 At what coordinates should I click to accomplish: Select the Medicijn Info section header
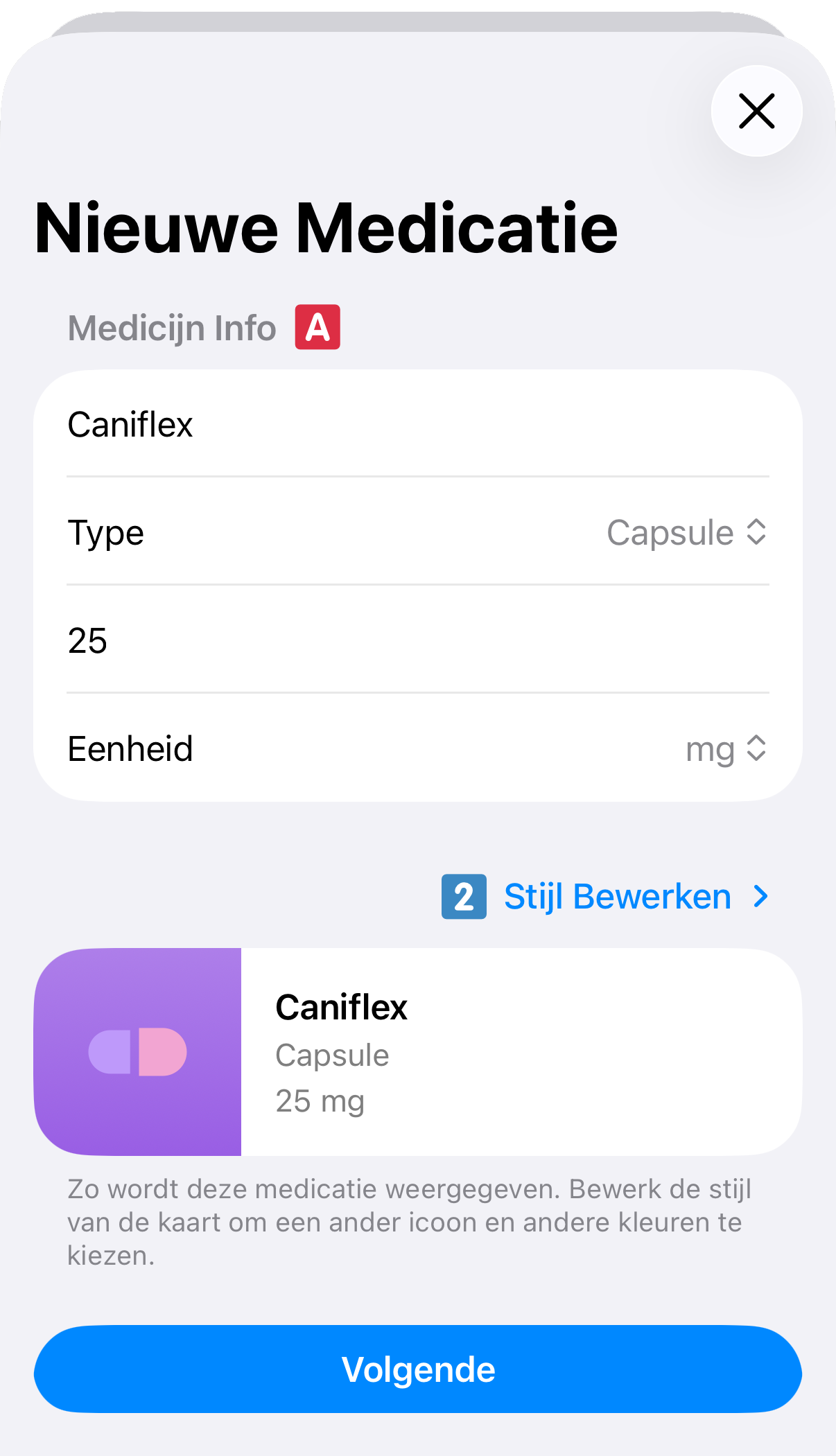click(171, 327)
